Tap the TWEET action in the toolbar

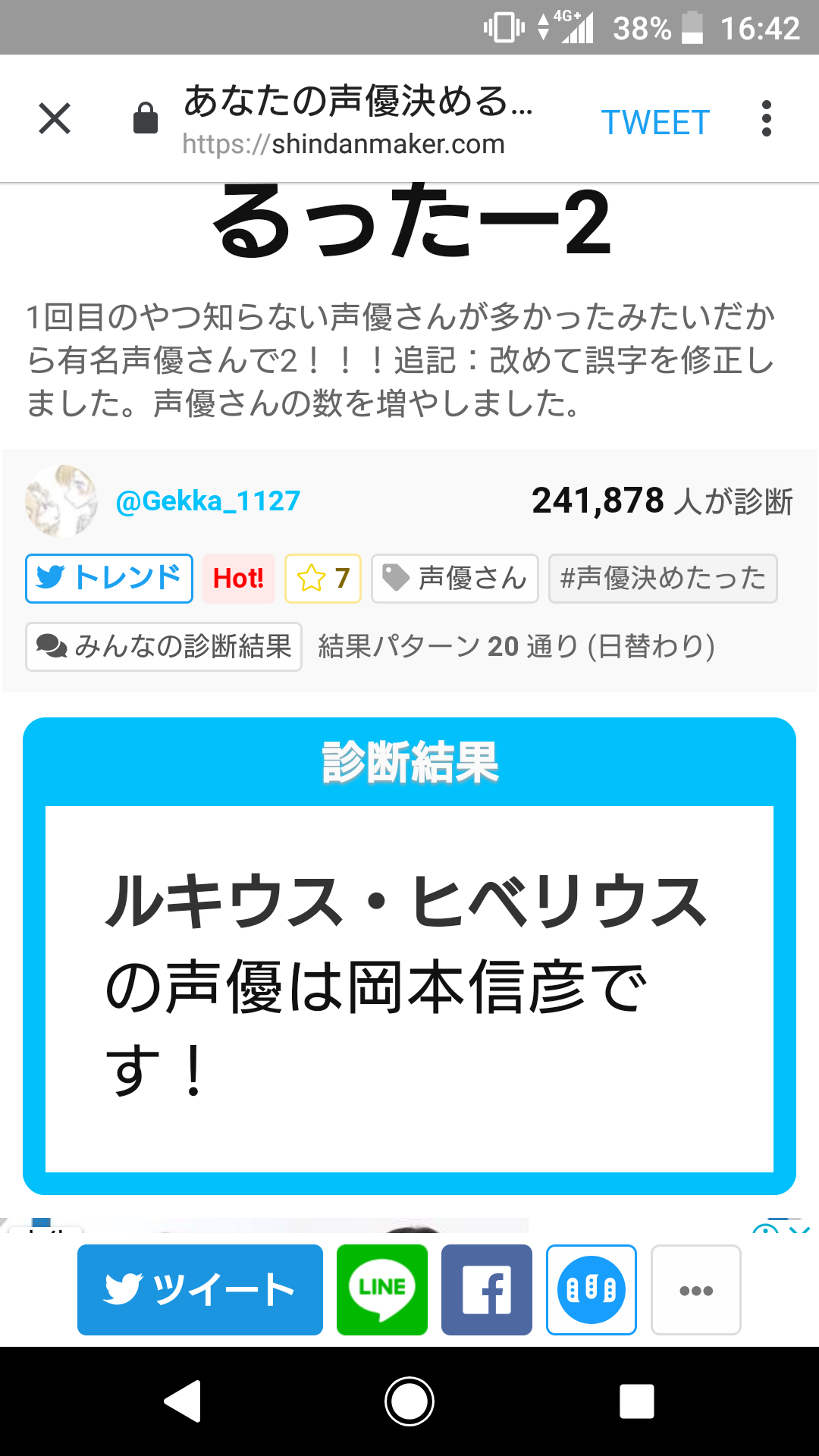655,122
